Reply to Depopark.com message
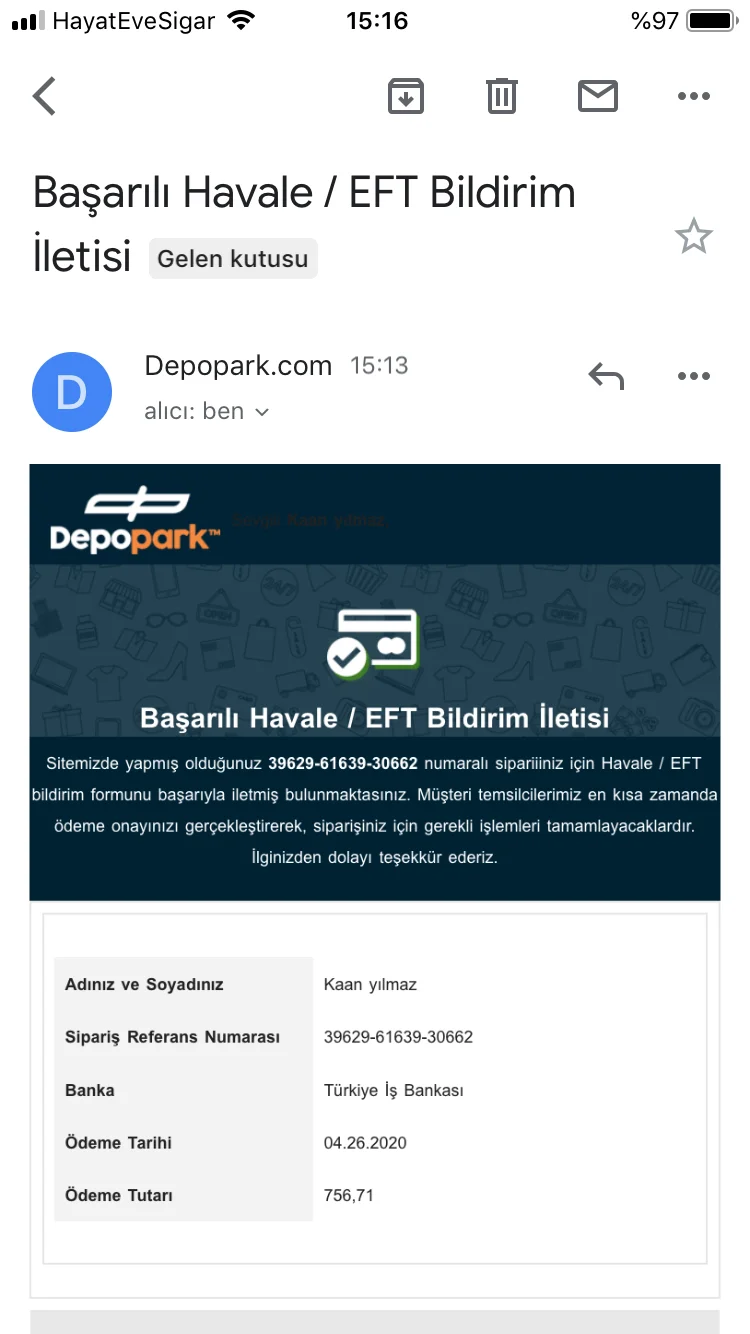 pos(606,377)
